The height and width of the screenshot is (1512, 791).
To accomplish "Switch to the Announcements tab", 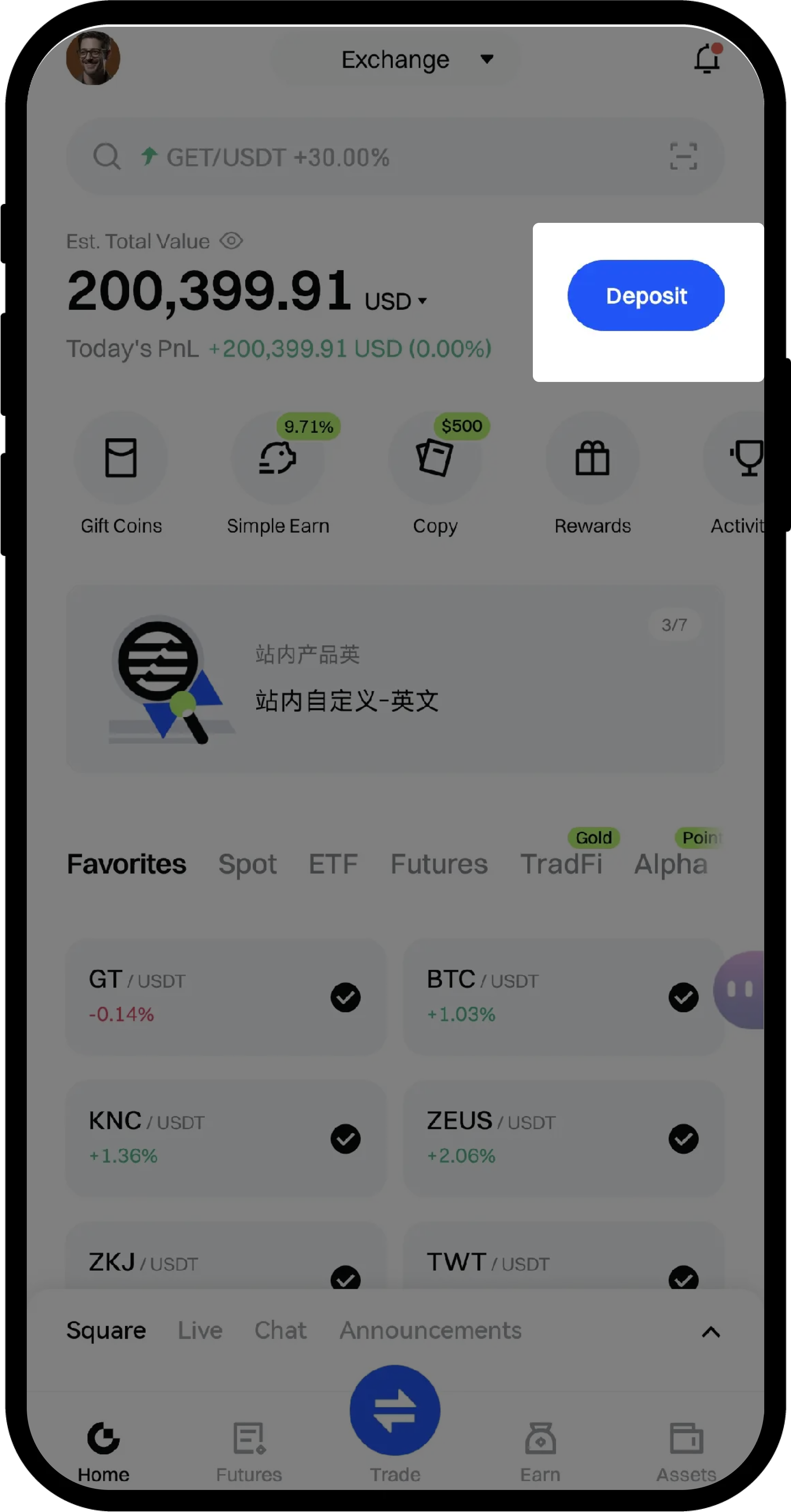I will tap(430, 1330).
